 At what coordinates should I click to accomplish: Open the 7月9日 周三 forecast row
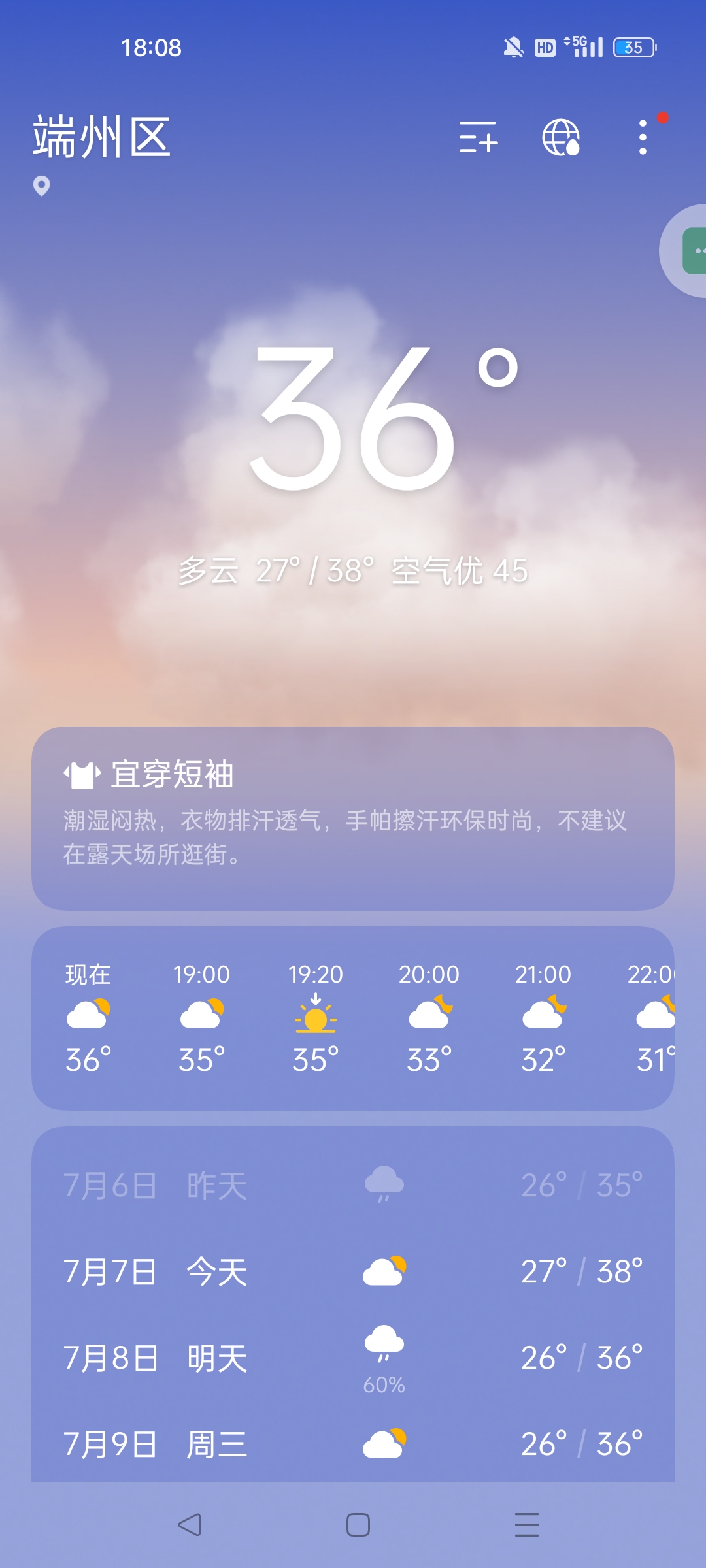pyautogui.click(x=353, y=1444)
